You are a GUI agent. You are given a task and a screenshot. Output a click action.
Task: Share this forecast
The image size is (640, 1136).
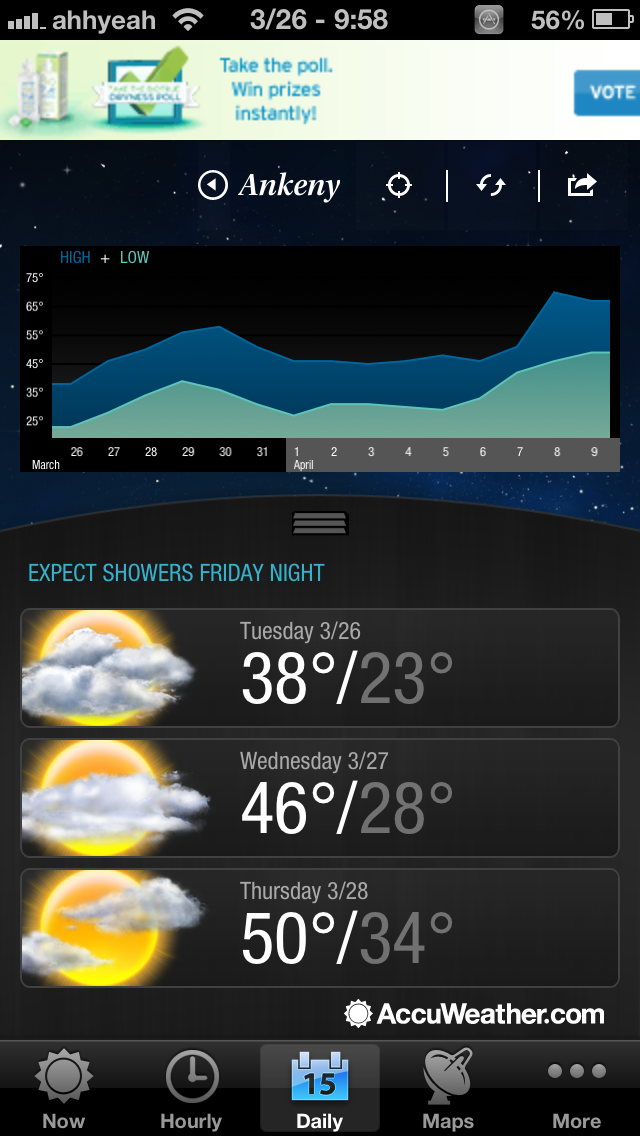(581, 186)
